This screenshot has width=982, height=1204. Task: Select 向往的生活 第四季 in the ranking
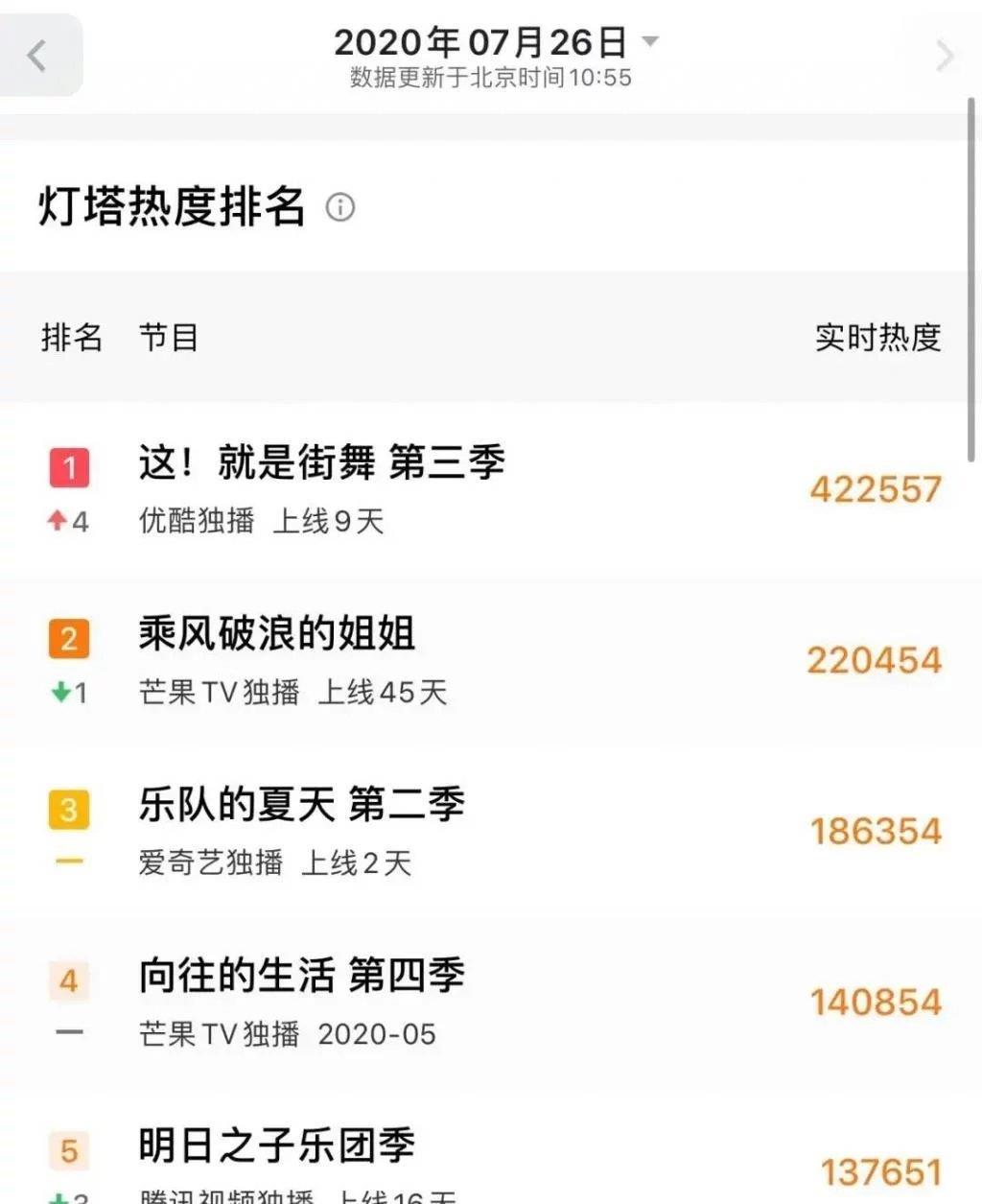tap(301, 976)
